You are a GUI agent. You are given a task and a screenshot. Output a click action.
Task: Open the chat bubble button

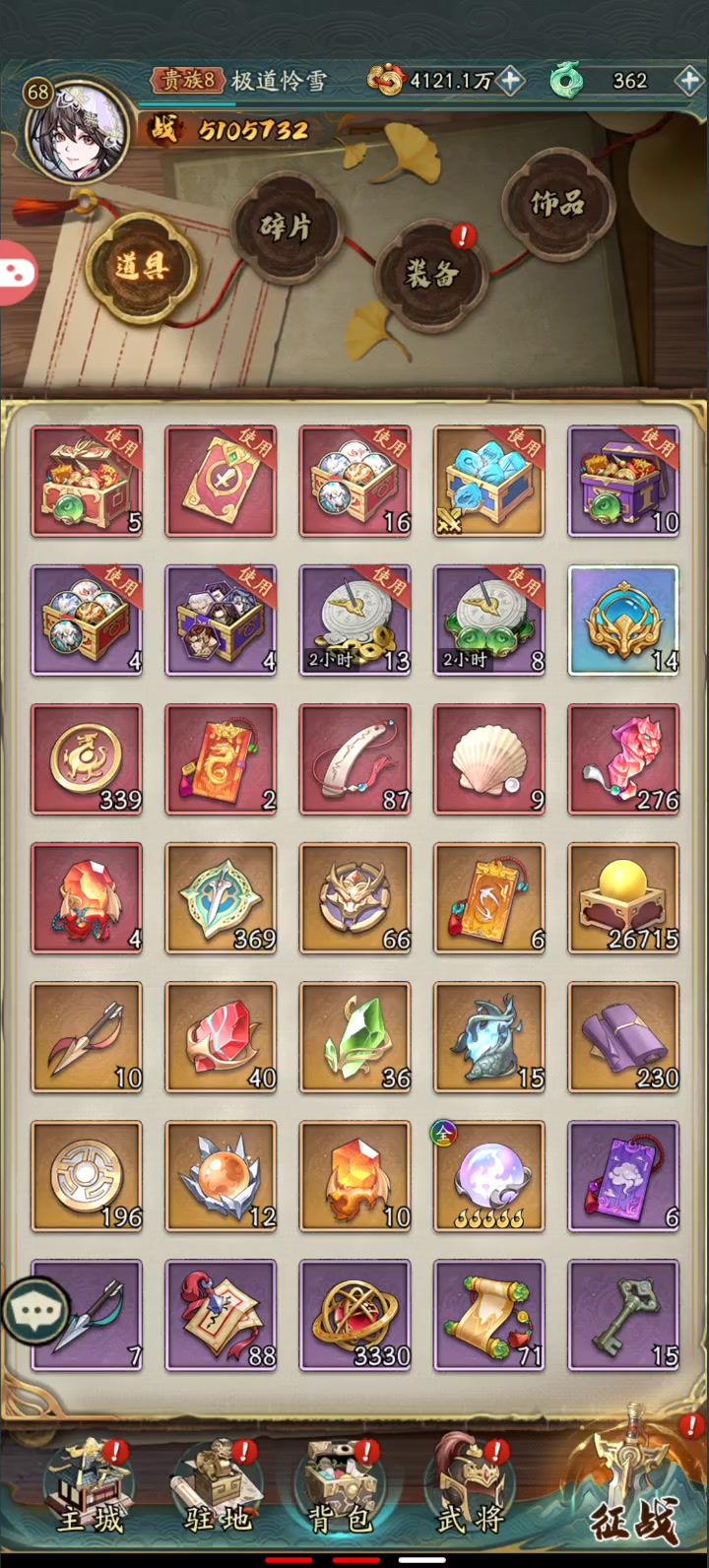(35, 1309)
